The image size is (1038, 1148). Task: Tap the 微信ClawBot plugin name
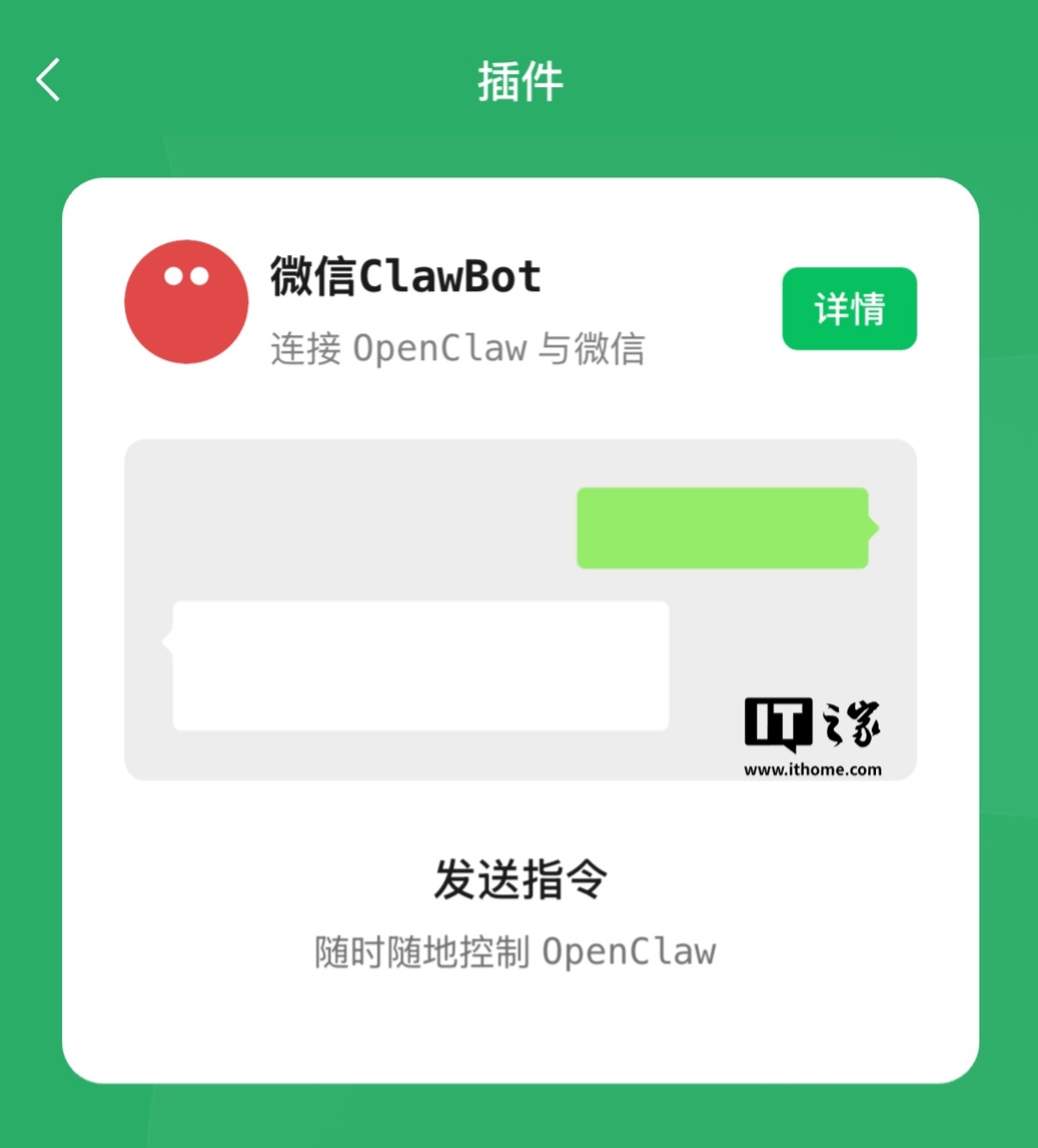click(405, 276)
